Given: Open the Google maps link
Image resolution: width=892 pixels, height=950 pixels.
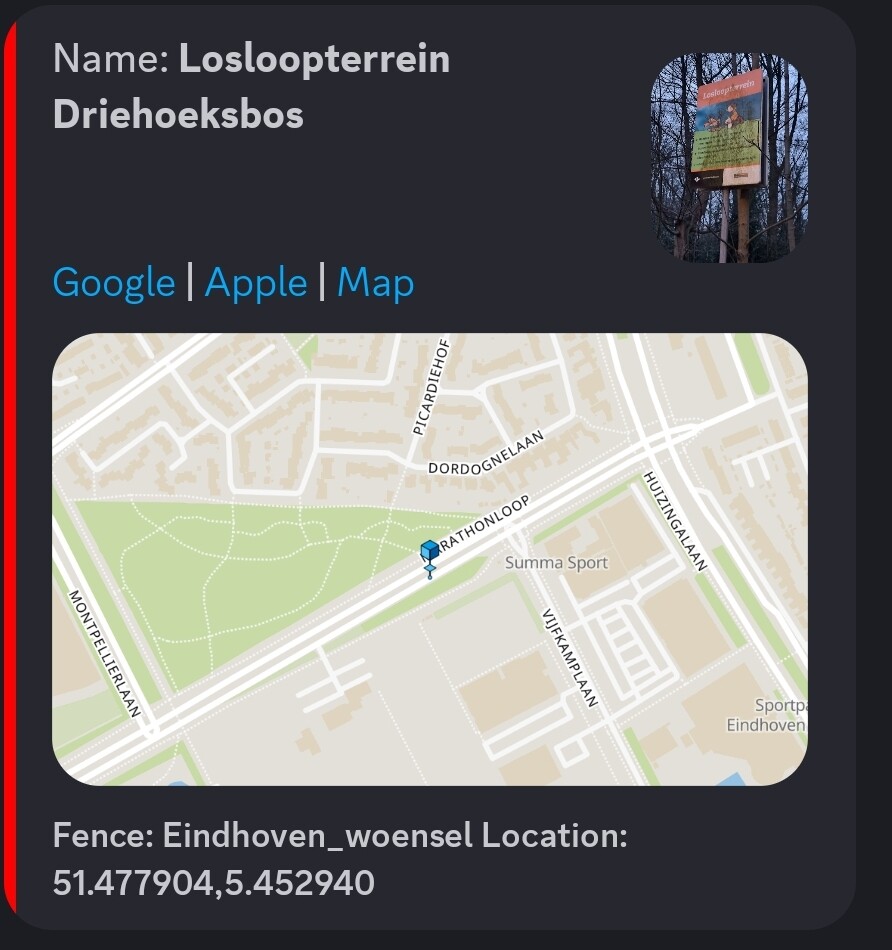Looking at the screenshot, I should [113, 283].
